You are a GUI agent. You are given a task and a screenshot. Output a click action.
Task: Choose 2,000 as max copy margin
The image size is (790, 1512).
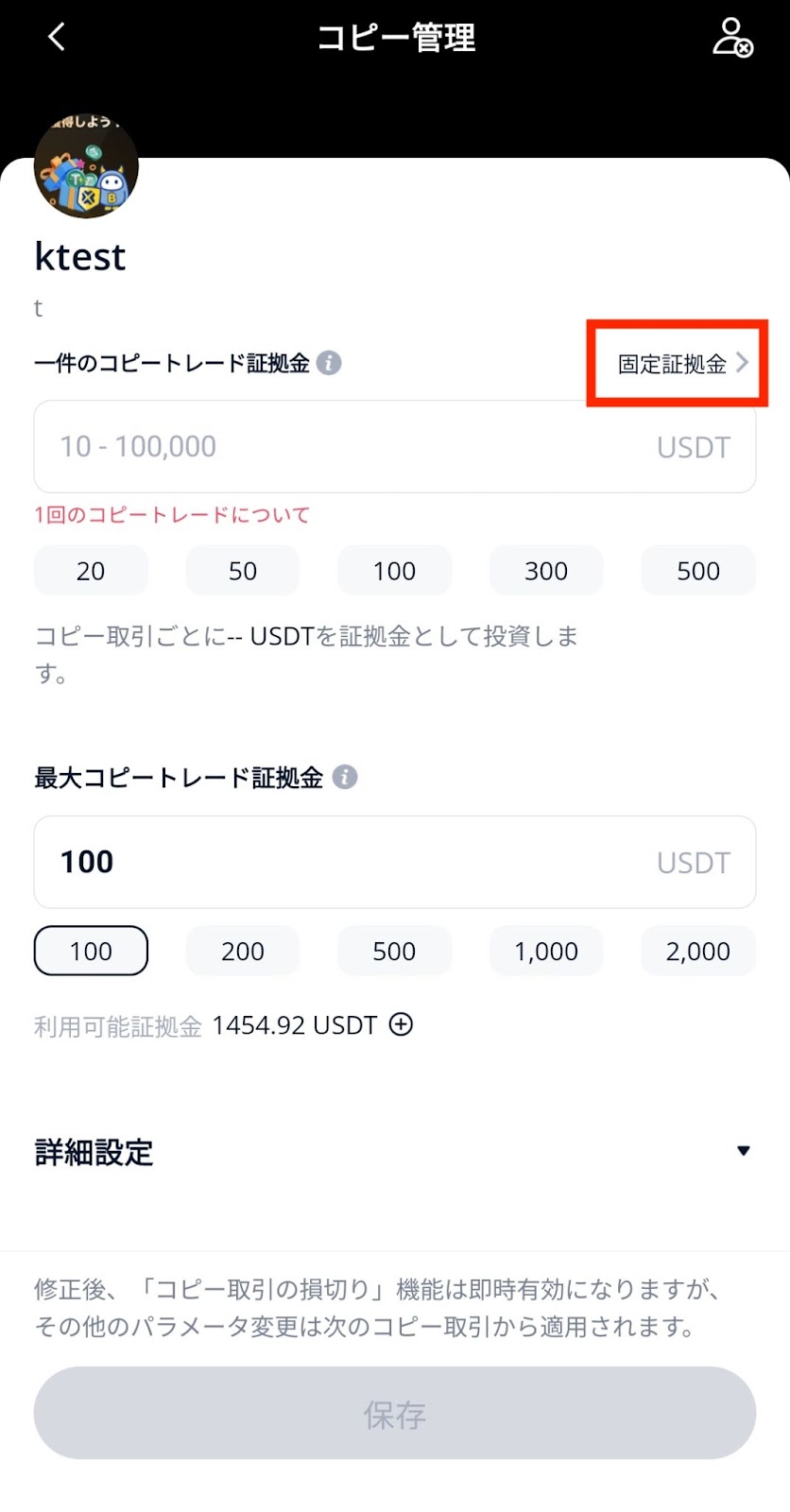tap(698, 951)
